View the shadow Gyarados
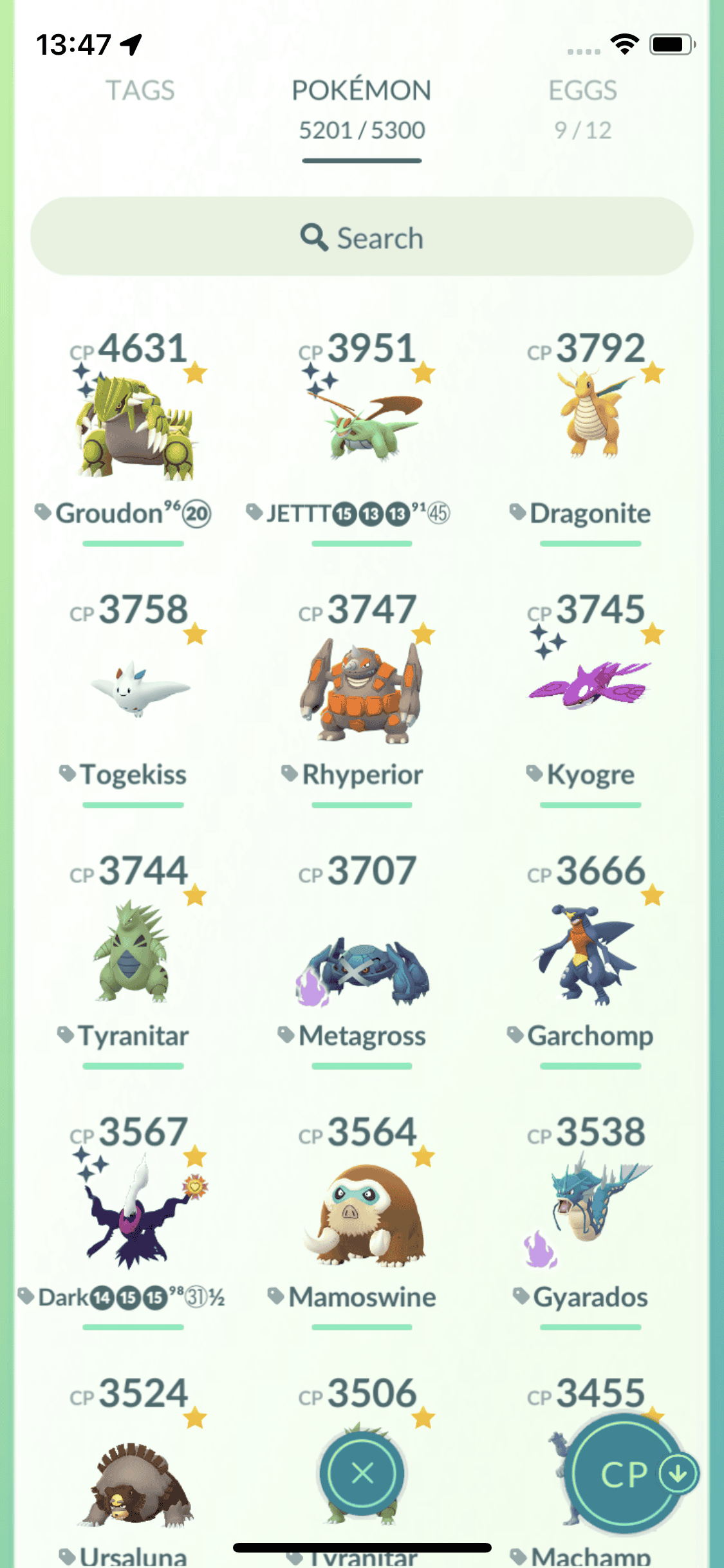 coord(590,1210)
